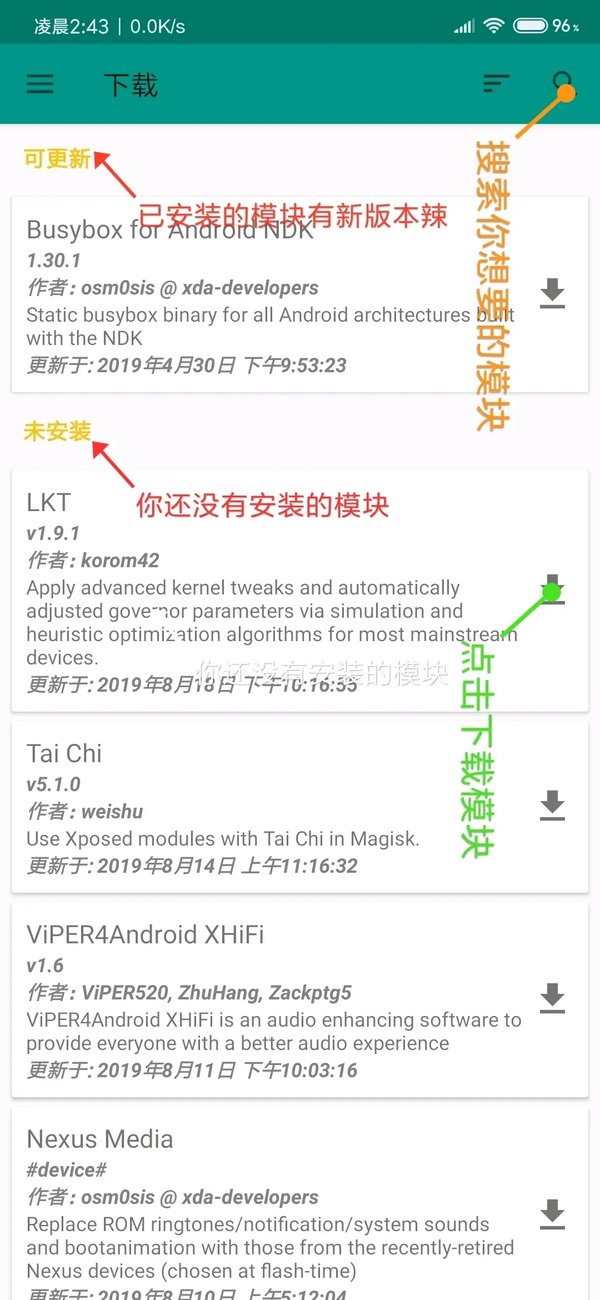Open the navigation drawer menu
Screen dimensions: 600x1300
[x=40, y=85]
